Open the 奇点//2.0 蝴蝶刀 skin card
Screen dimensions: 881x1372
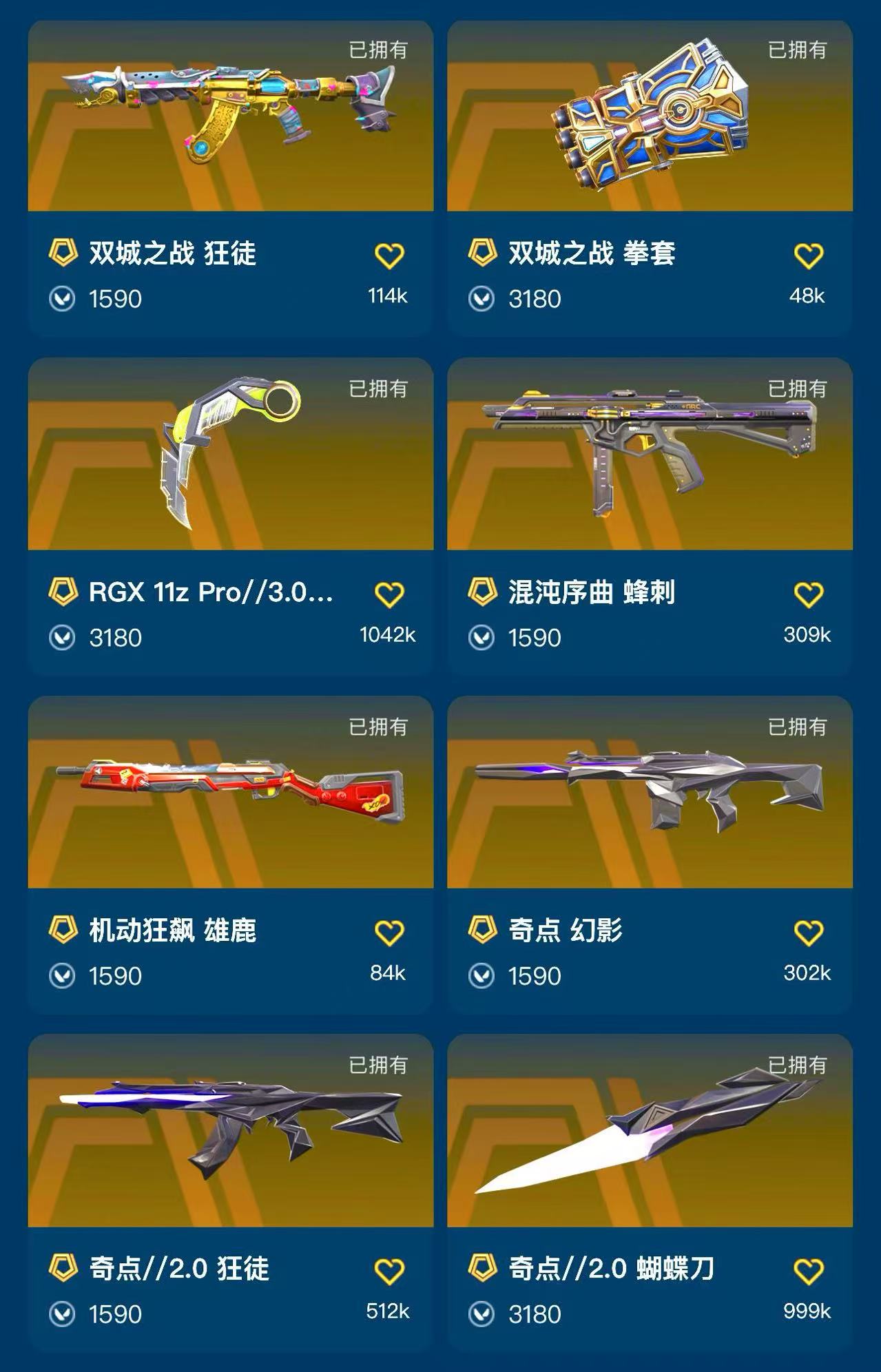(650, 1131)
